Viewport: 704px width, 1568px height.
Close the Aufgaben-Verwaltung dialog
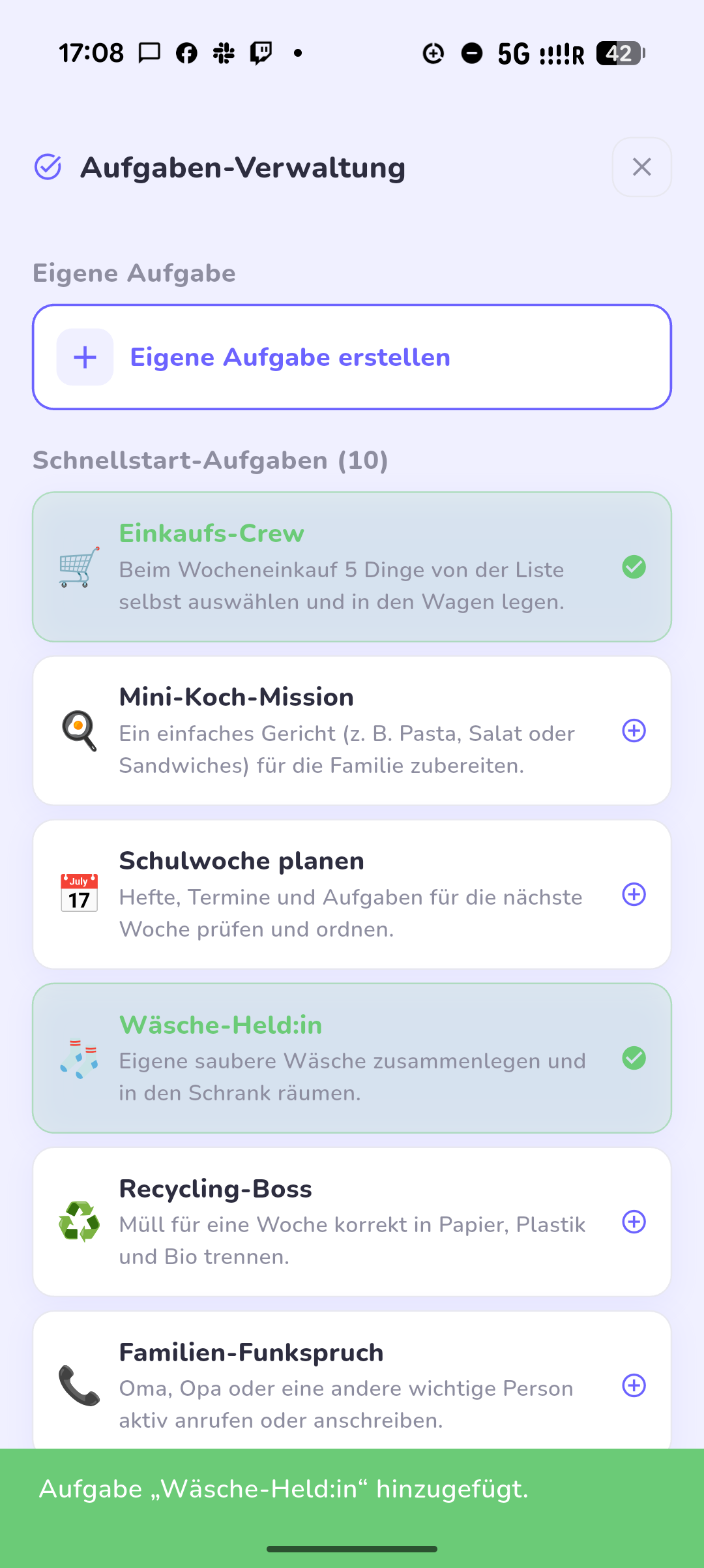click(641, 167)
